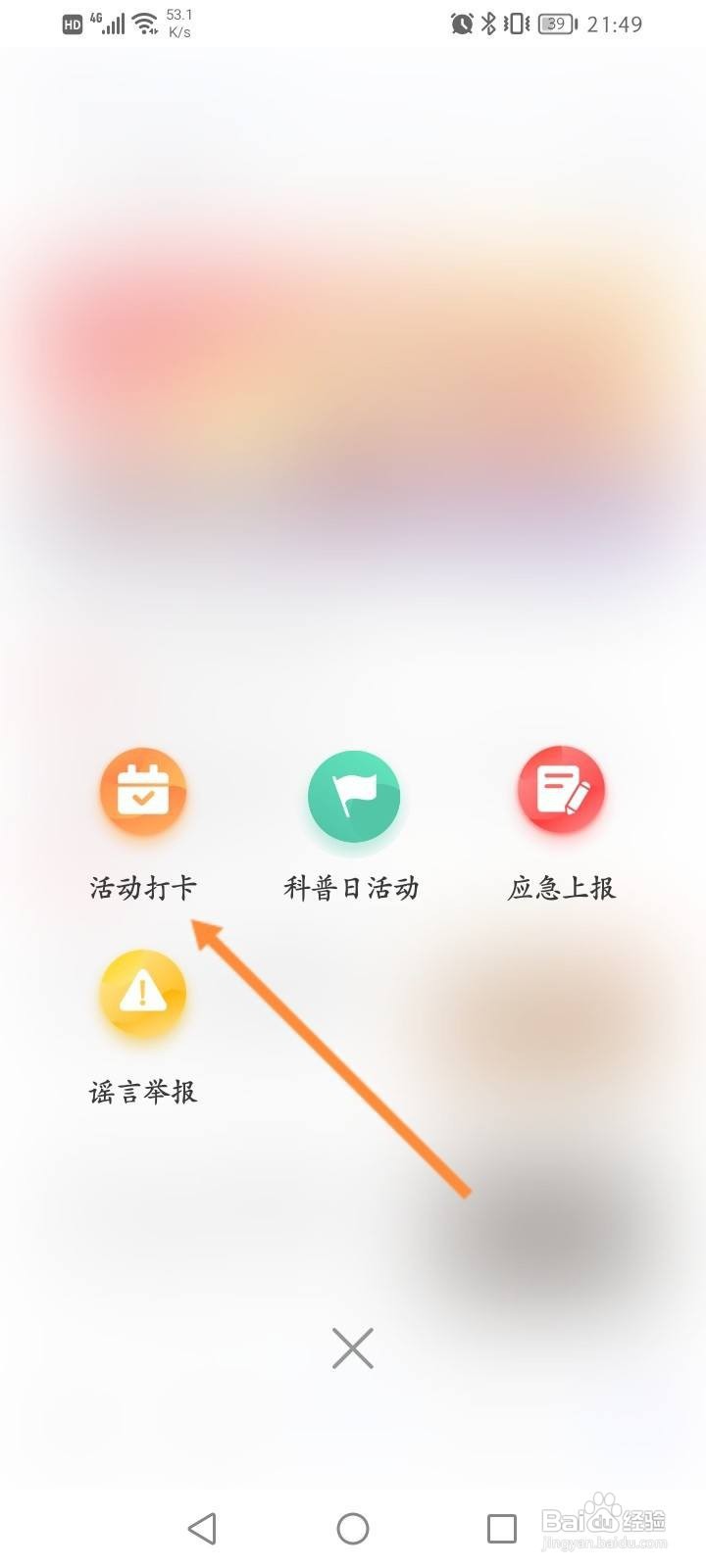Tap the back navigation triangle
This screenshot has height=1568, width=706.
click(203, 1527)
